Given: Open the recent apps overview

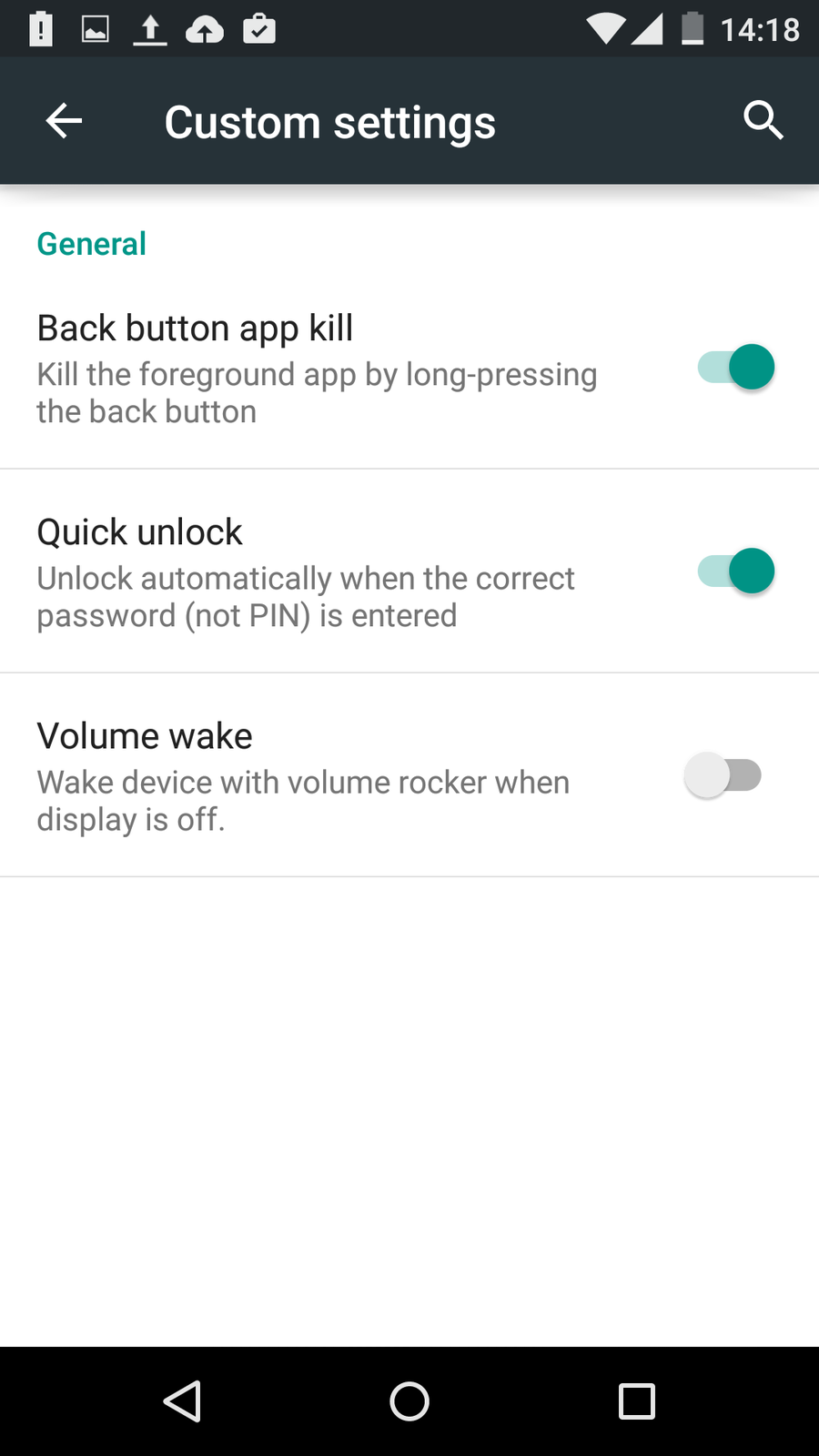Looking at the screenshot, I should pyautogui.click(x=637, y=1401).
